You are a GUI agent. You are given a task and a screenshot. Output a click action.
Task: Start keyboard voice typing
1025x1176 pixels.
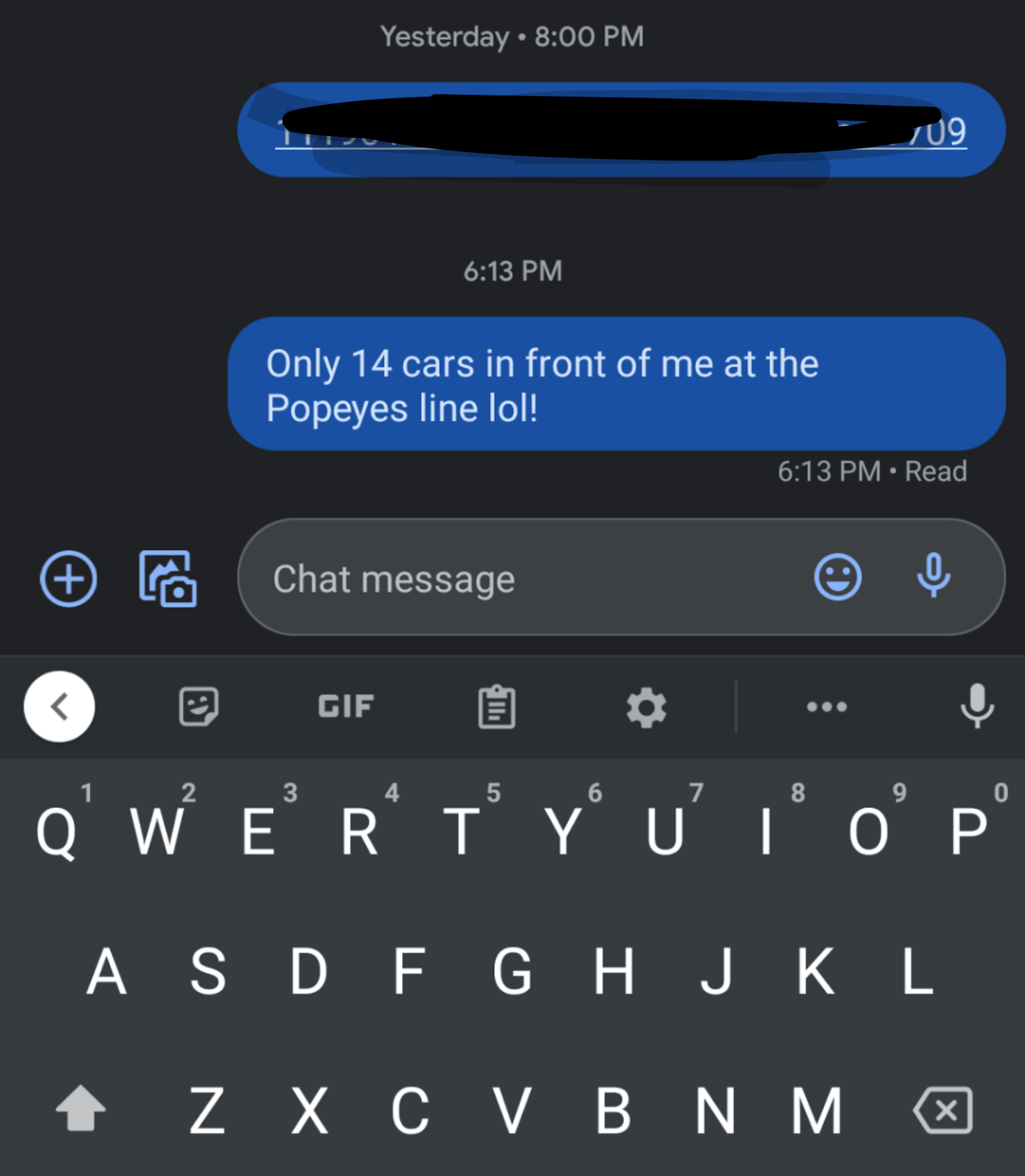tap(977, 706)
